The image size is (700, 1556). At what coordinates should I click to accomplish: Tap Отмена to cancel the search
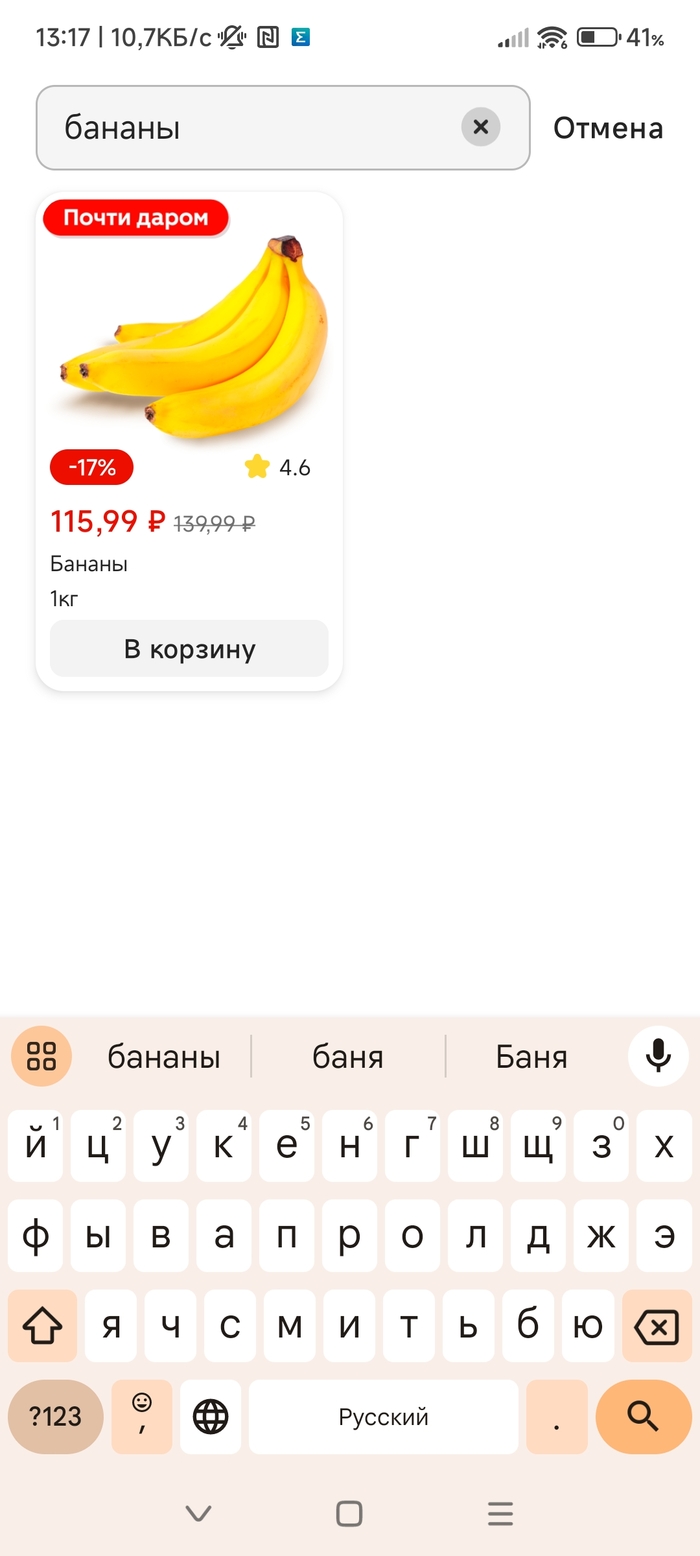tap(608, 128)
